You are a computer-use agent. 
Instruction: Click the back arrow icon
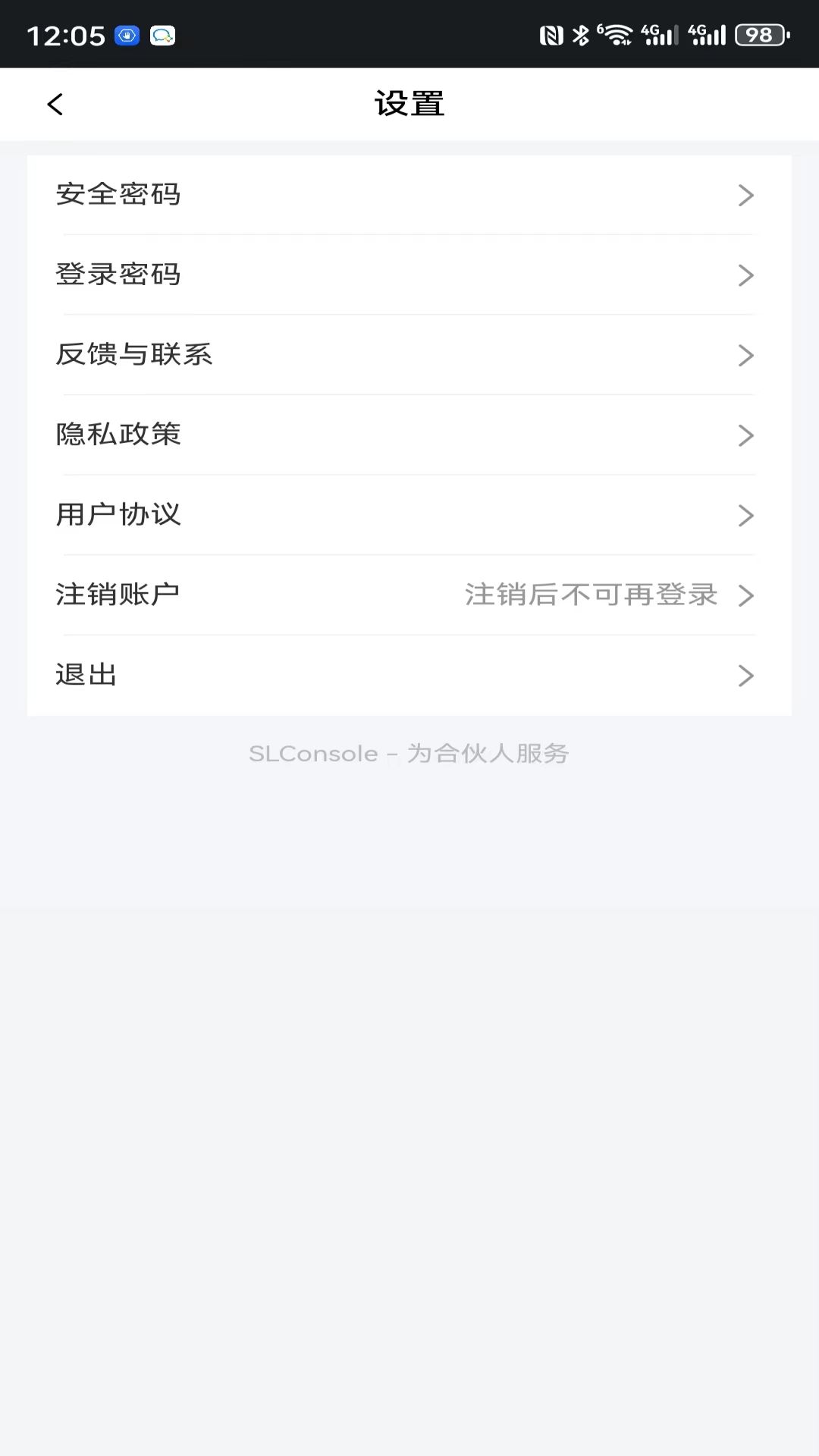[54, 103]
